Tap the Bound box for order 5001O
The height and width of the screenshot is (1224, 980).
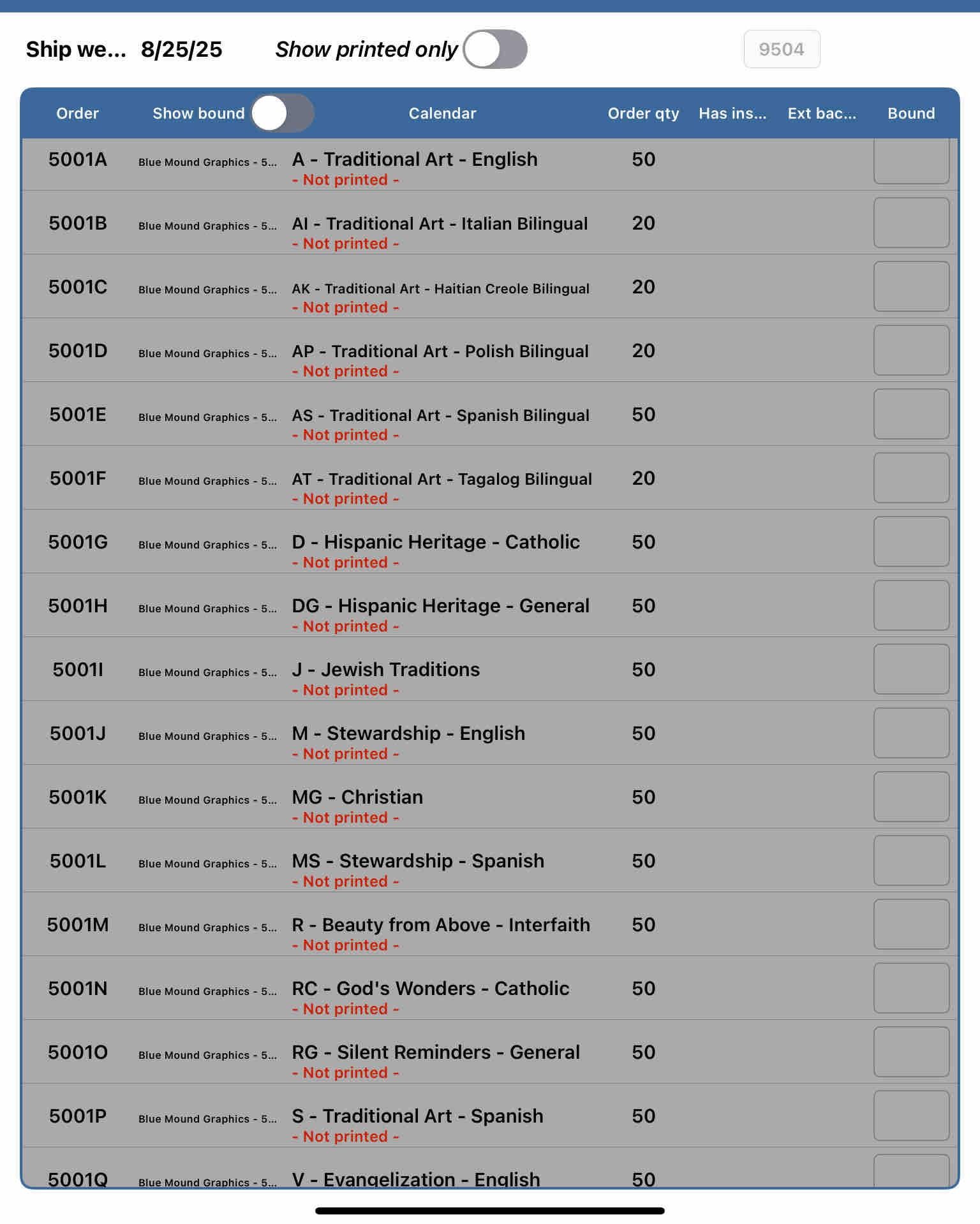tap(910, 1052)
